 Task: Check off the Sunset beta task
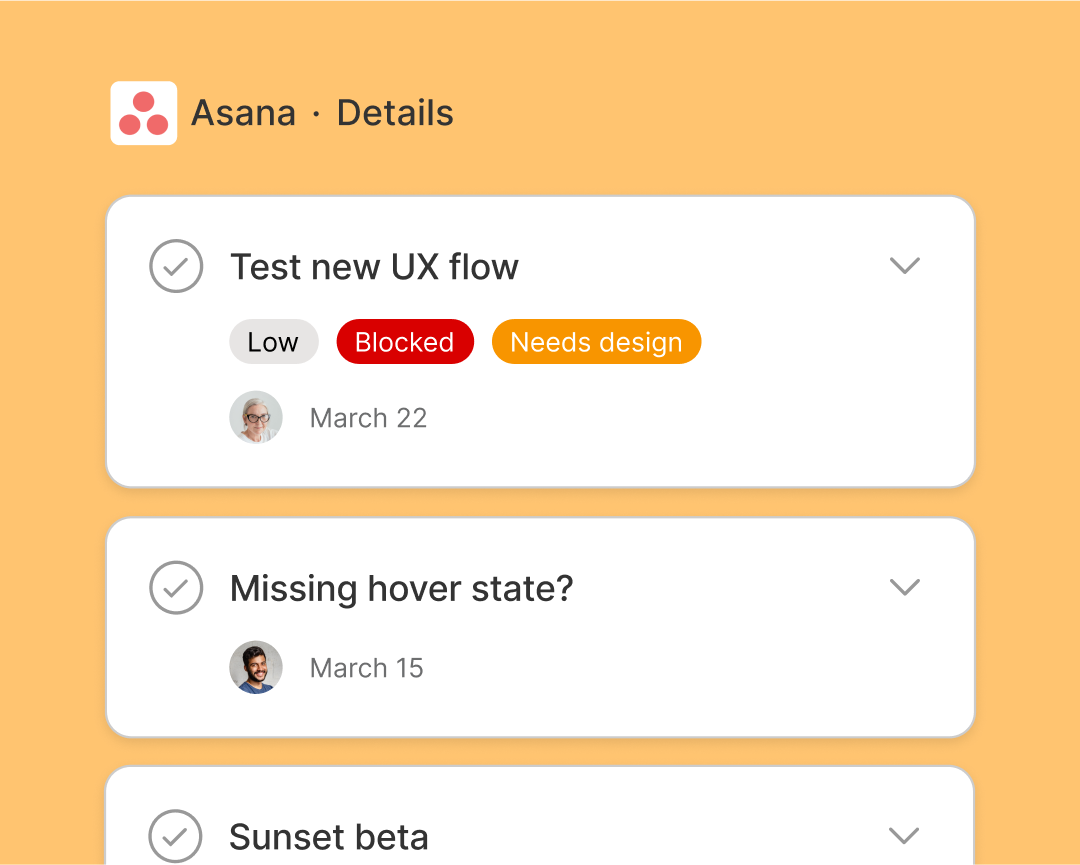click(x=176, y=836)
